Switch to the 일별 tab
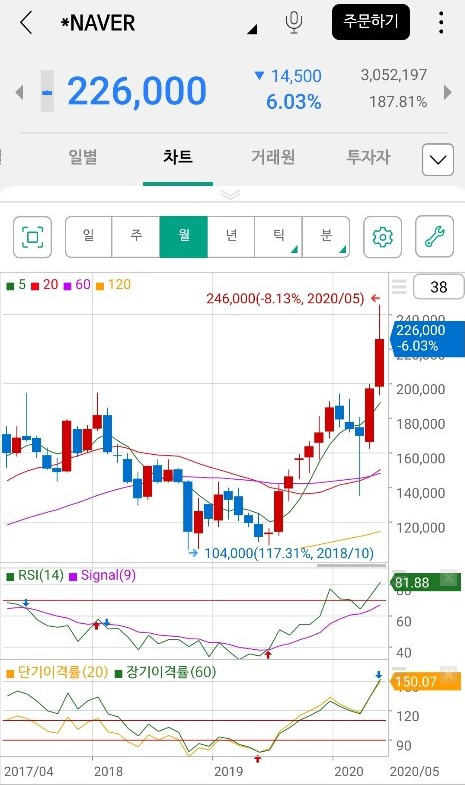Screen dimensions: 465x785 click(83, 157)
